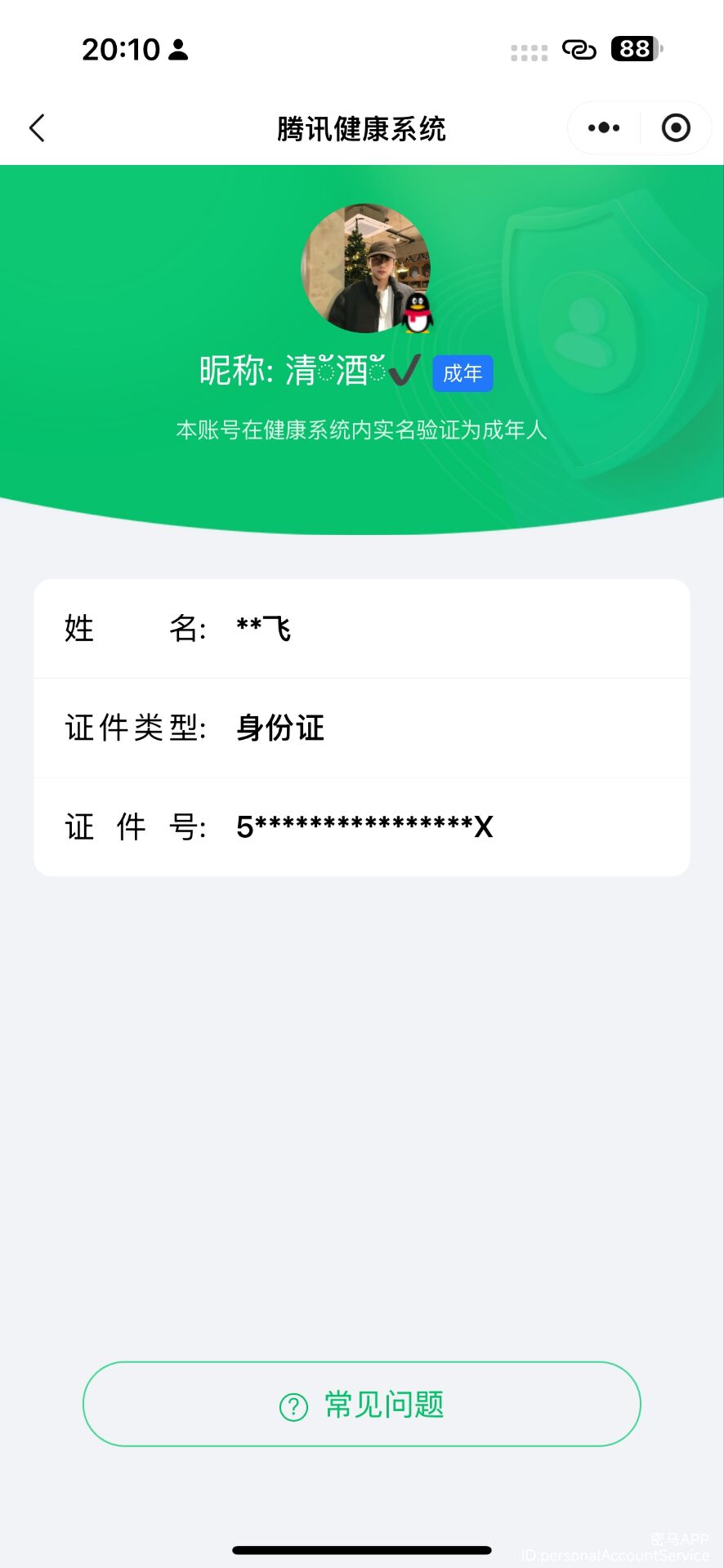Click the circular exit capsule icon
This screenshot has width=724, height=1568.
pyautogui.click(x=677, y=127)
